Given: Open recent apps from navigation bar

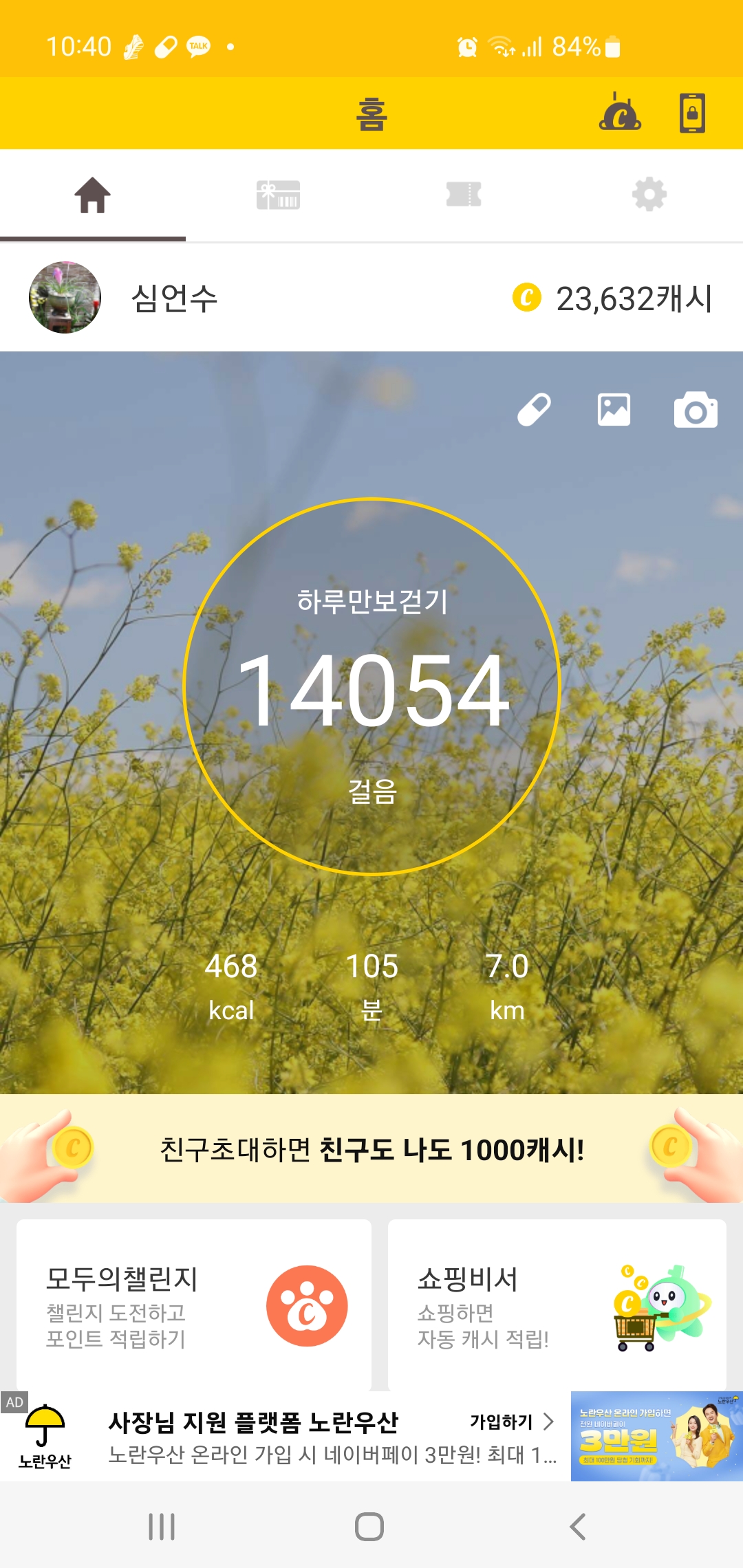Looking at the screenshot, I should [162, 1527].
